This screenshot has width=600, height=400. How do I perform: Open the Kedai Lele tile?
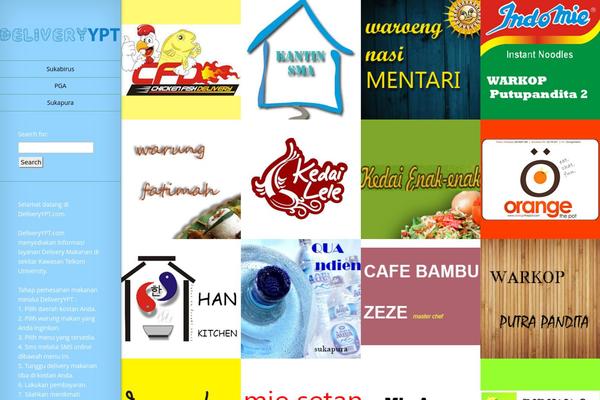click(300, 180)
